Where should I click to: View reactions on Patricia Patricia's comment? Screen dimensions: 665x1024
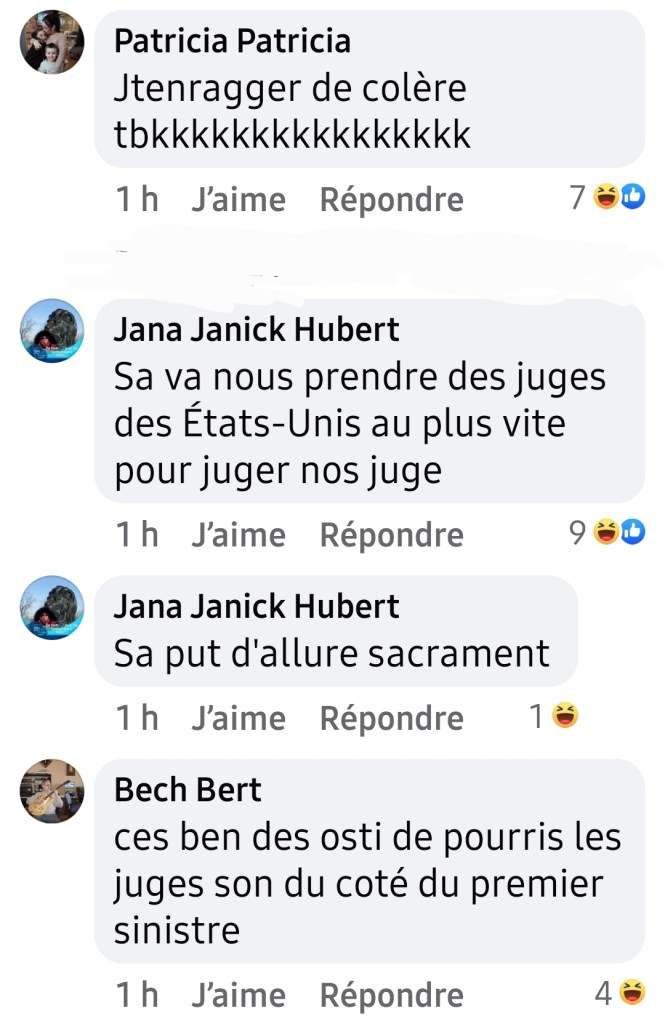point(607,198)
